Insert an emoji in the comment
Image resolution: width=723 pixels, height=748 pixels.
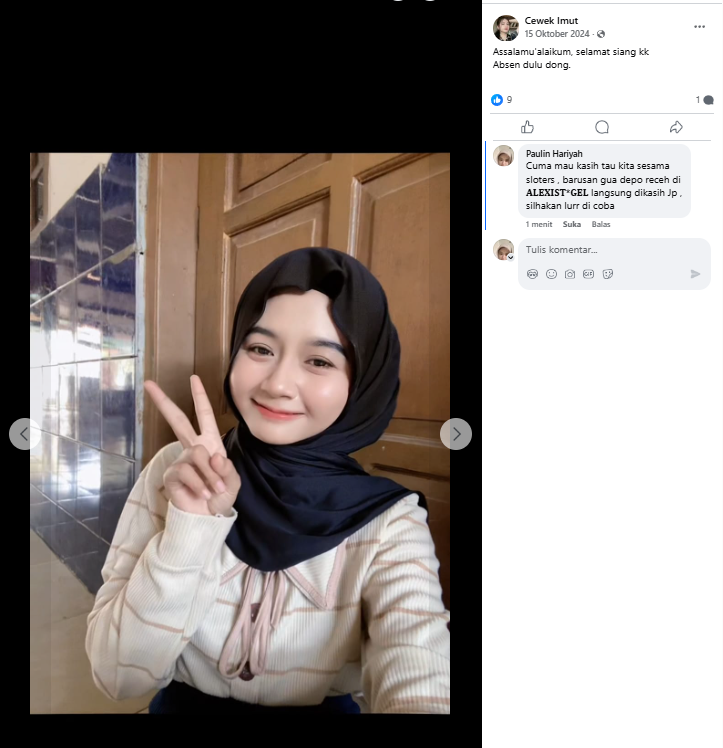[x=551, y=274]
